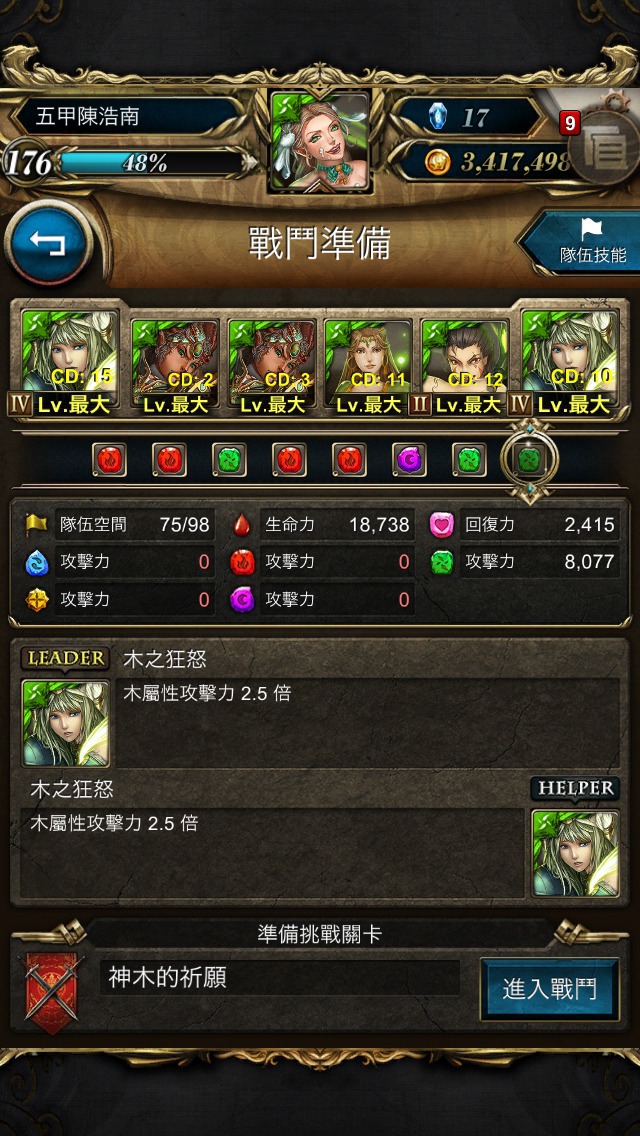Viewport: 640px width, 1136px height.
Task: Select the team card with CD: 12
Action: pyautogui.click(x=465, y=367)
